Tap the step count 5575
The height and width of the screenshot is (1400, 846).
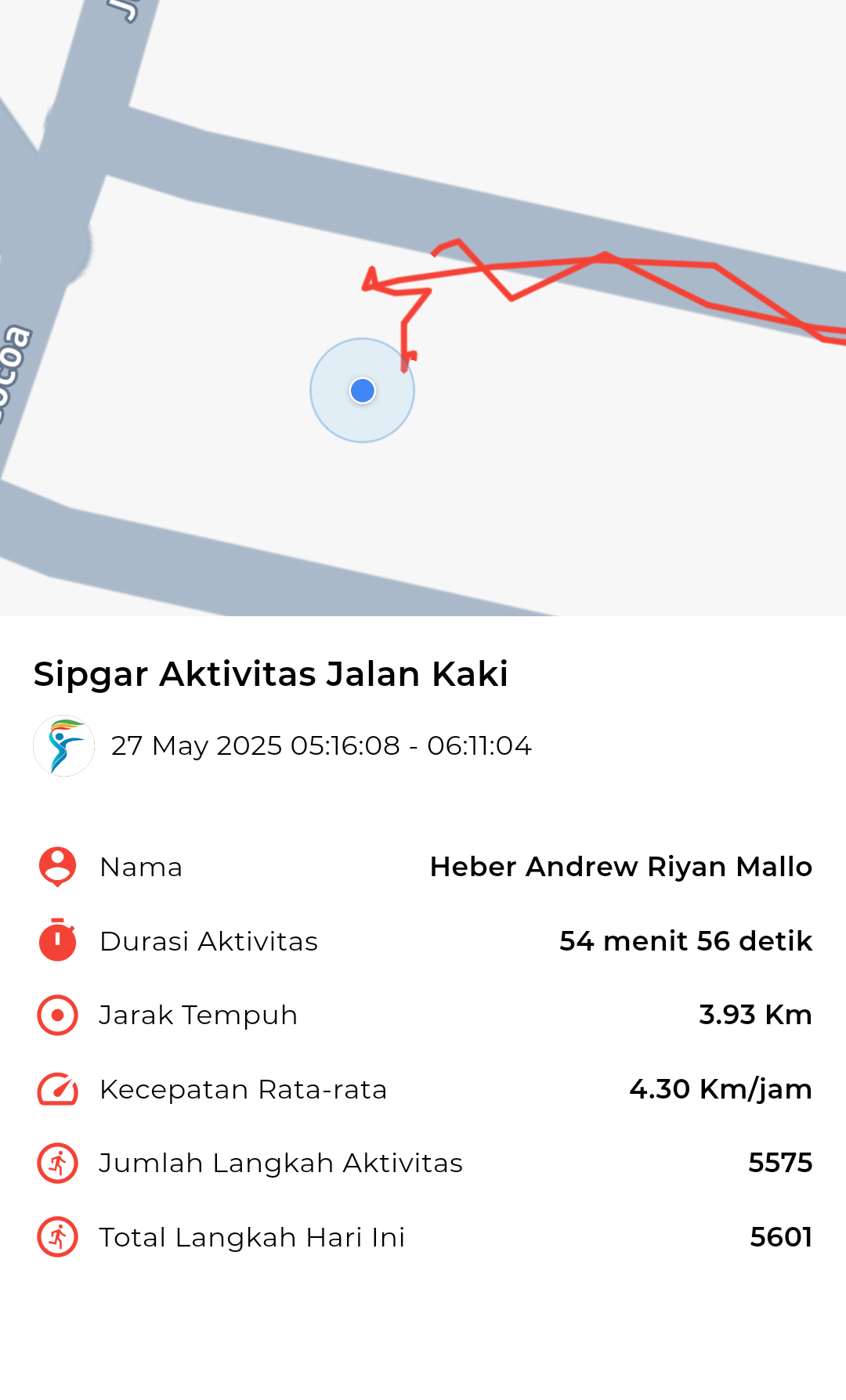click(x=780, y=1163)
